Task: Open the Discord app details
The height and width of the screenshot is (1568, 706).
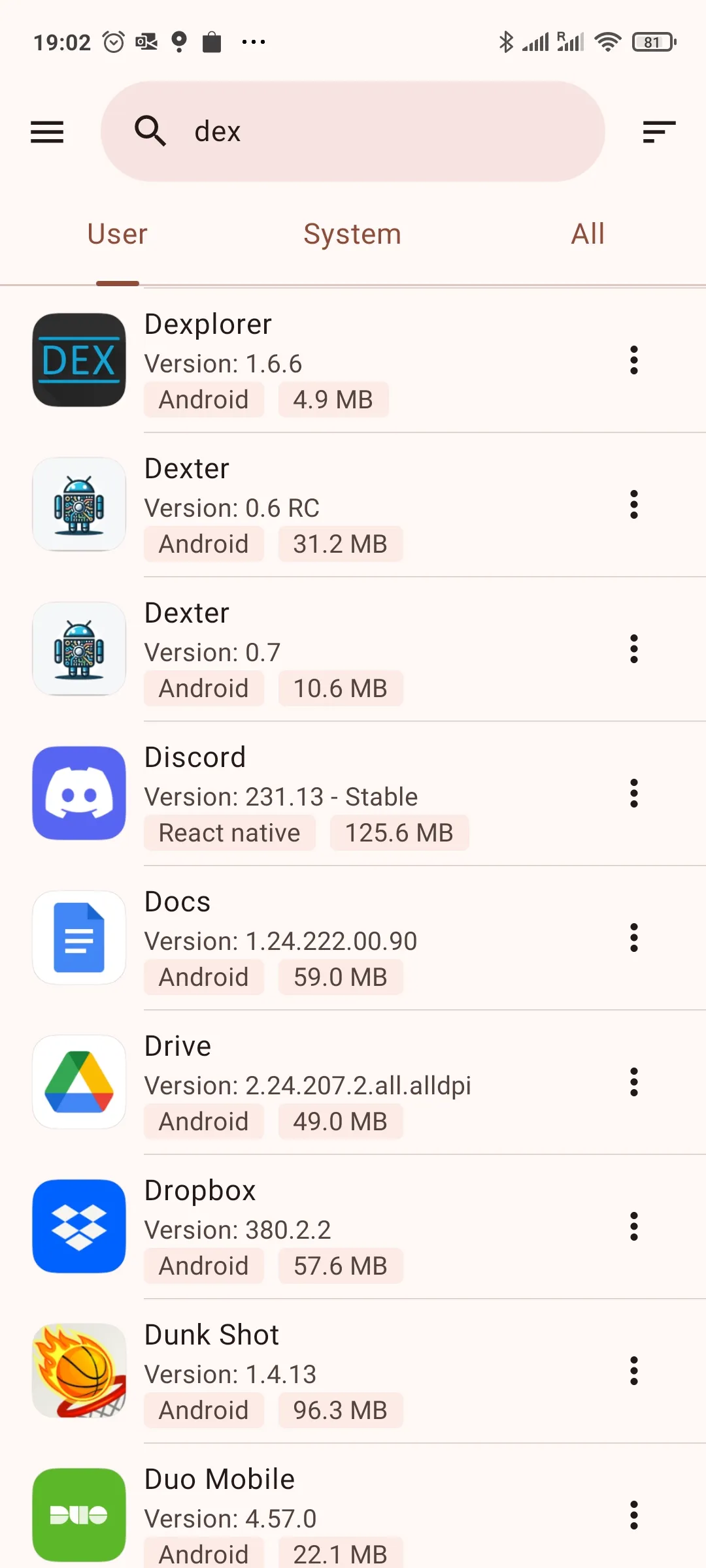Action: 327,794
